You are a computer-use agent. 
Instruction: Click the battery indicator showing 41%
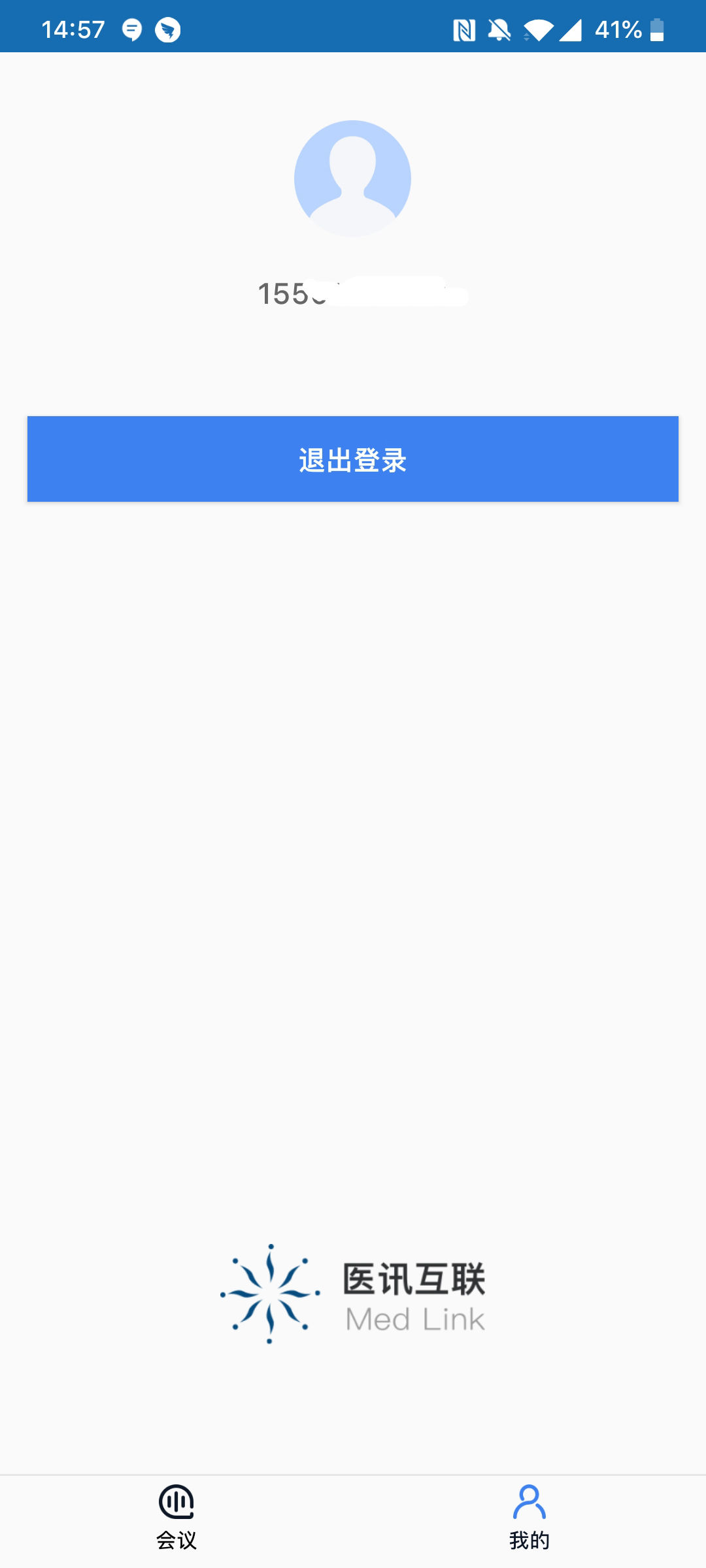click(x=630, y=29)
